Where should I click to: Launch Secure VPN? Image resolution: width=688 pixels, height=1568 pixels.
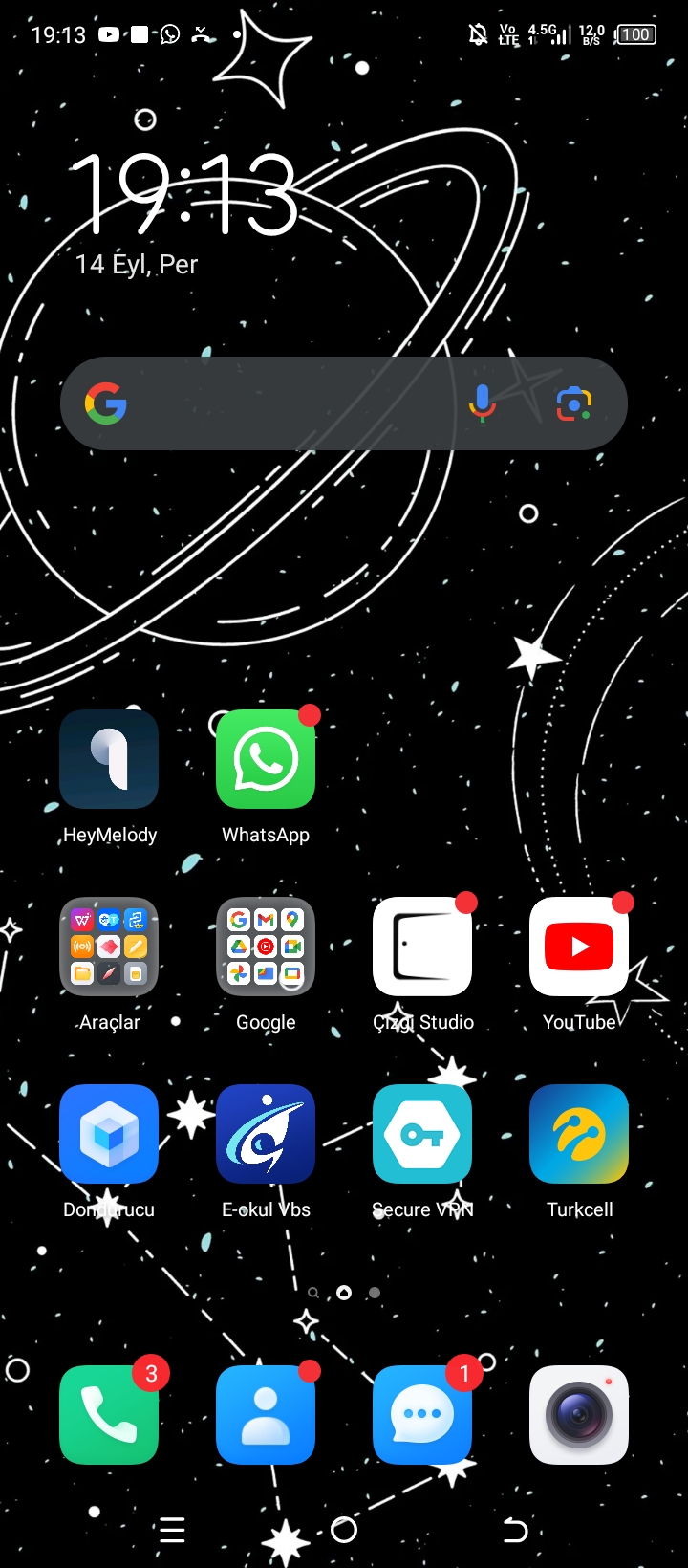pyautogui.click(x=422, y=1134)
